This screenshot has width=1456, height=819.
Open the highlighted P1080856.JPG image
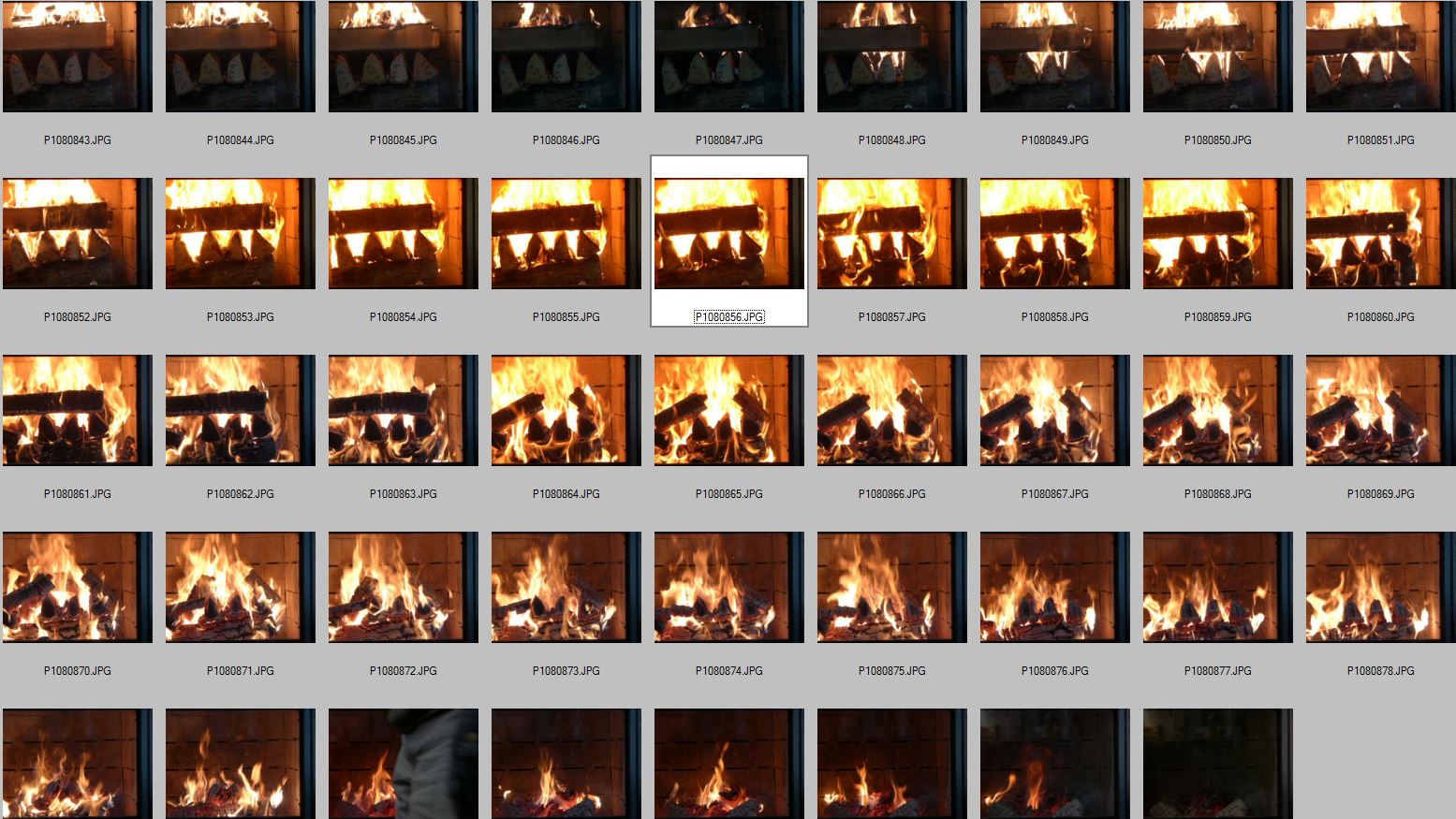tap(728, 233)
